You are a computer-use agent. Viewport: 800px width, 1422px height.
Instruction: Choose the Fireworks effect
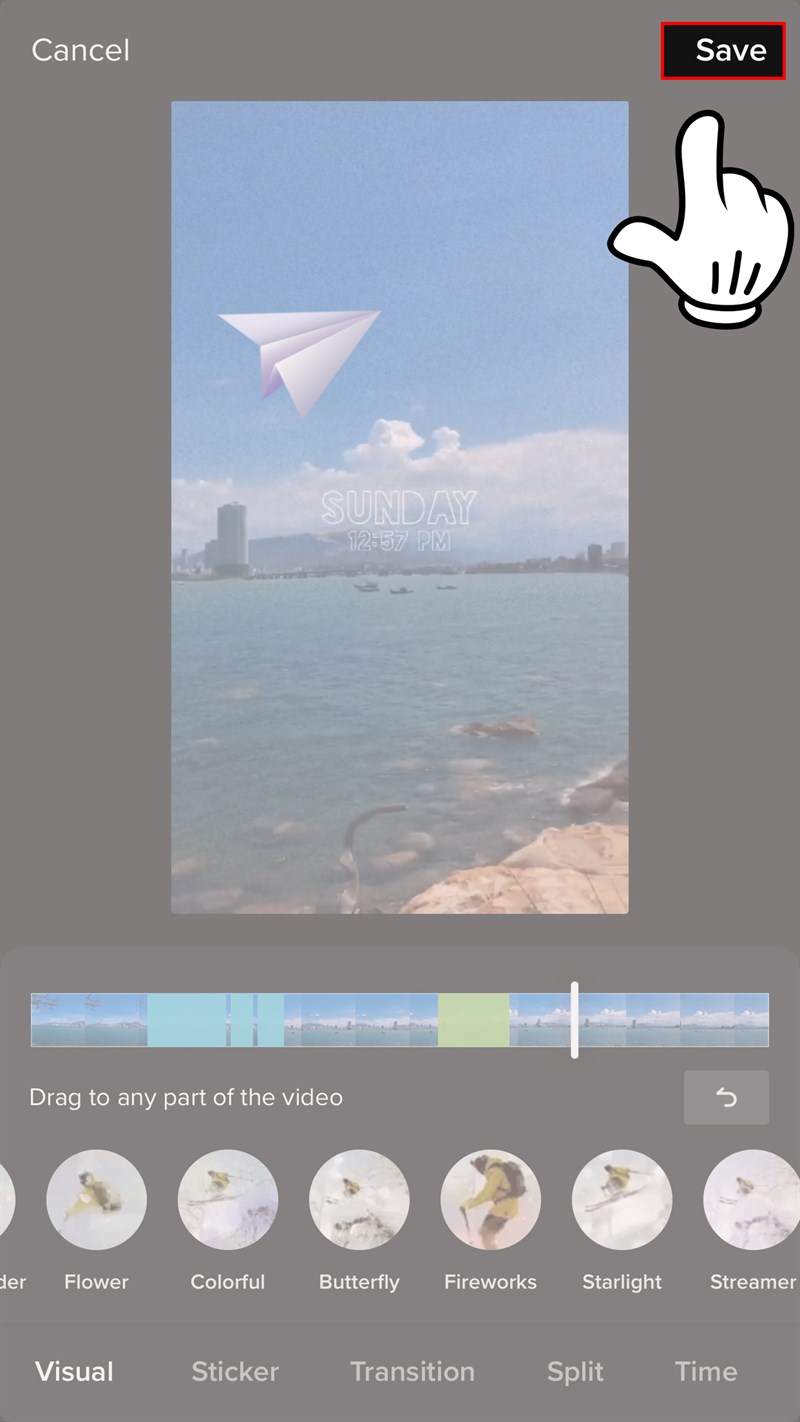coord(490,1200)
